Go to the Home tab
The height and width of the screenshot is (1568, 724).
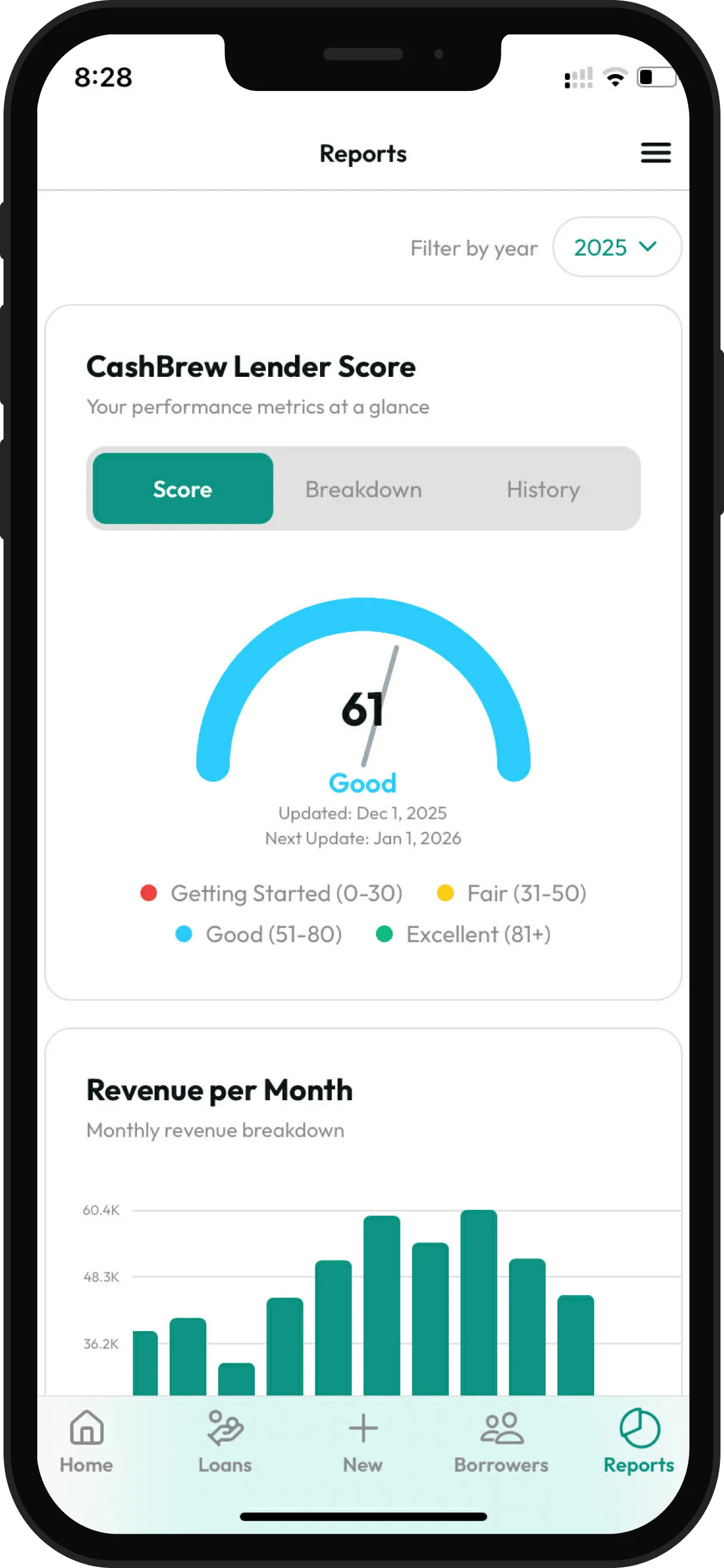86,1441
